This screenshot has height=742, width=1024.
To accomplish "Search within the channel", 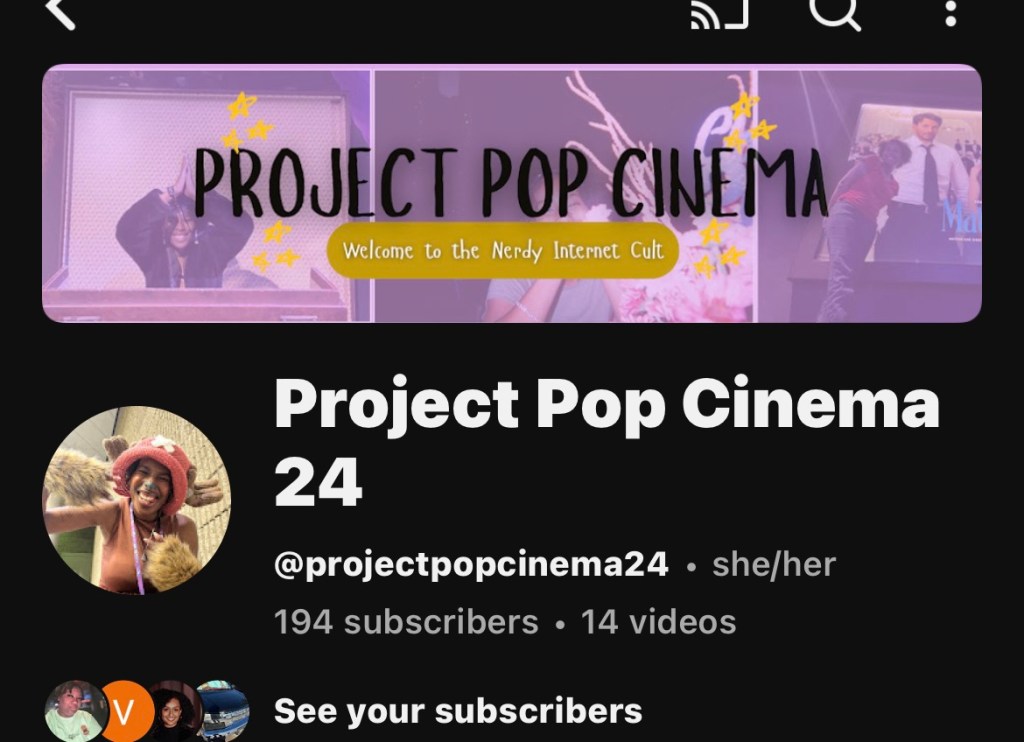I will [835, 12].
